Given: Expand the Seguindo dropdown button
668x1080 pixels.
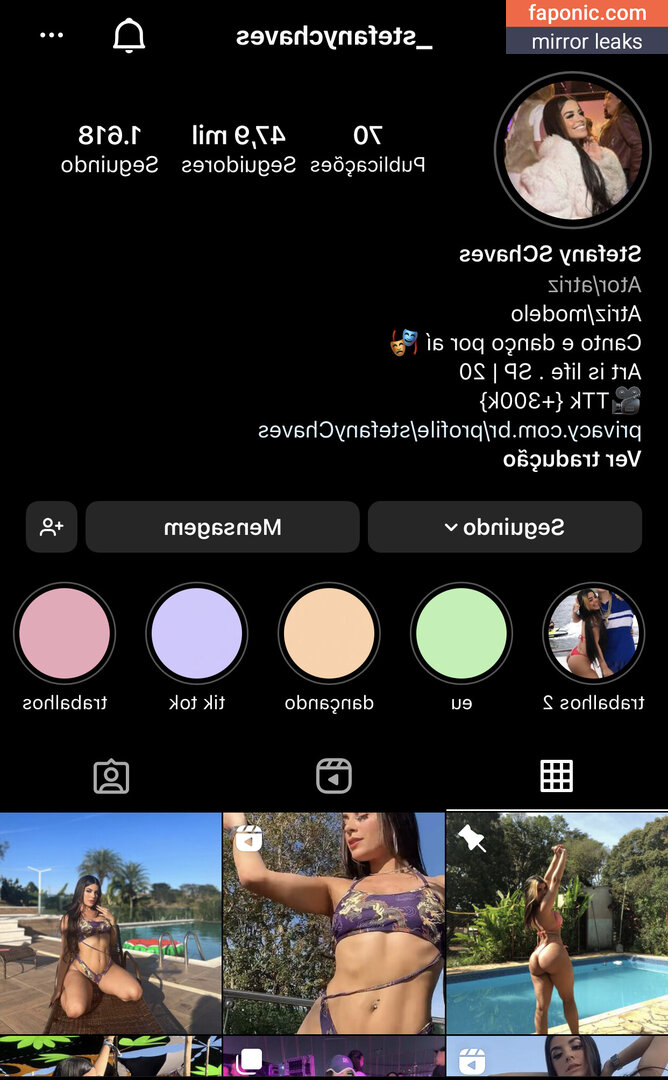Looking at the screenshot, I should pyautogui.click(x=504, y=527).
